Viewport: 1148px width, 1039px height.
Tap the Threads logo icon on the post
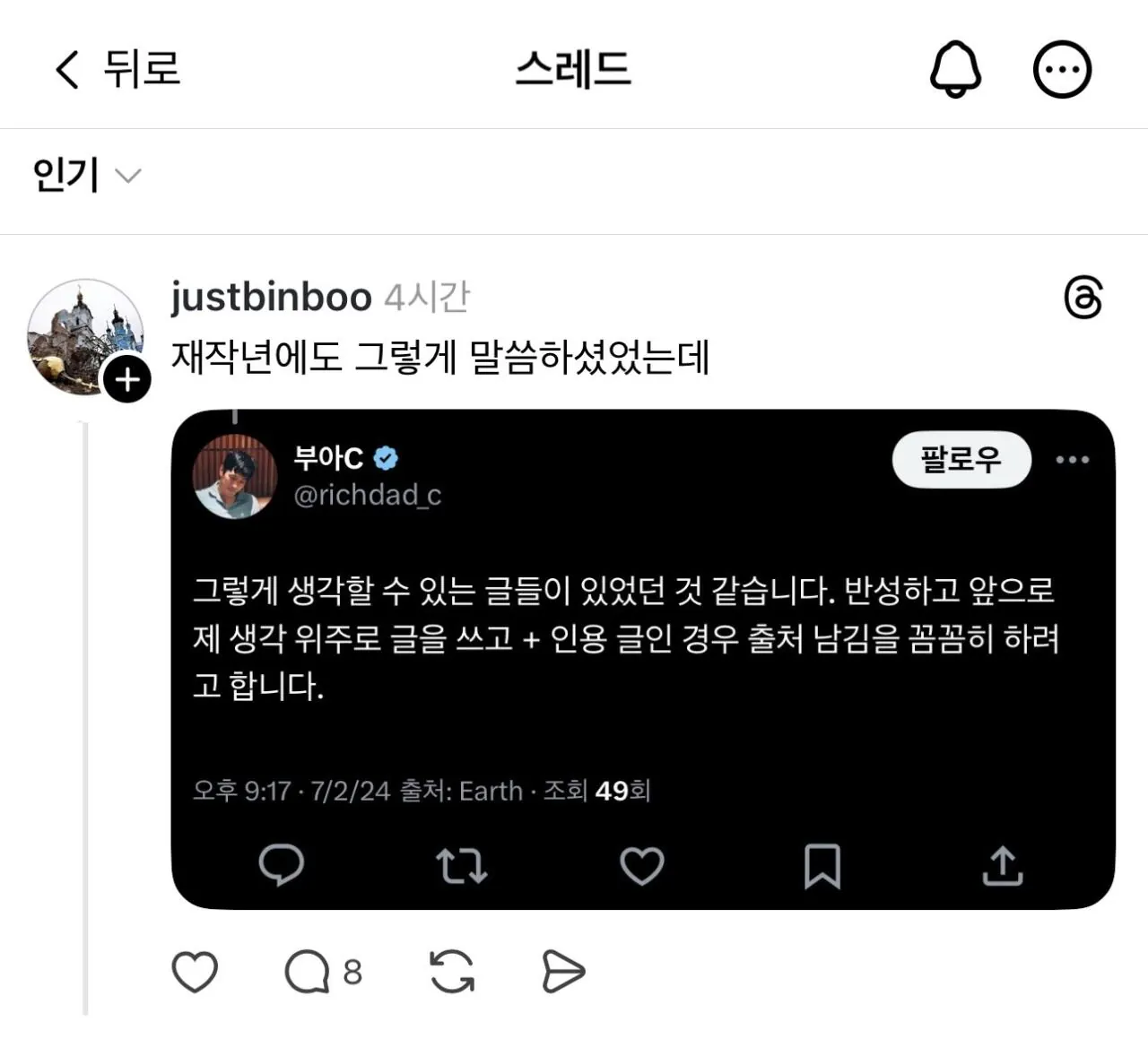(1083, 298)
